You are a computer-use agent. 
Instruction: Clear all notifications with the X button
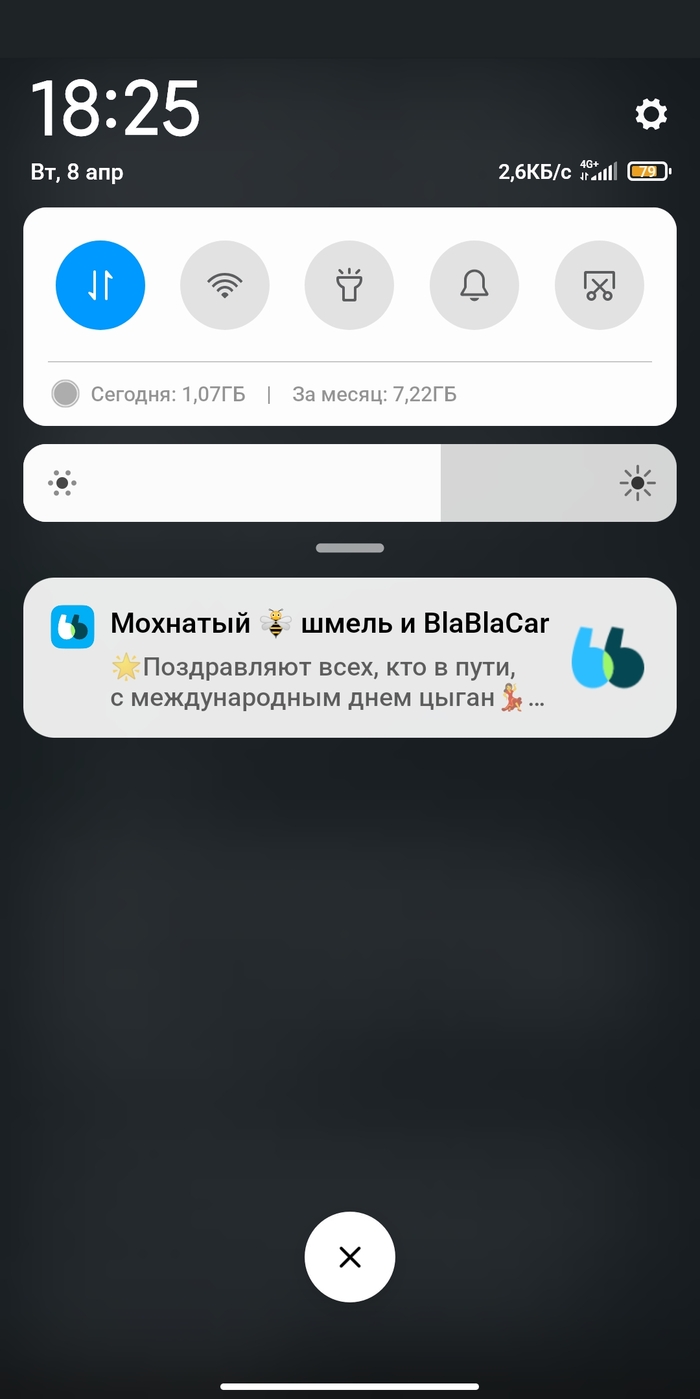click(x=350, y=1257)
